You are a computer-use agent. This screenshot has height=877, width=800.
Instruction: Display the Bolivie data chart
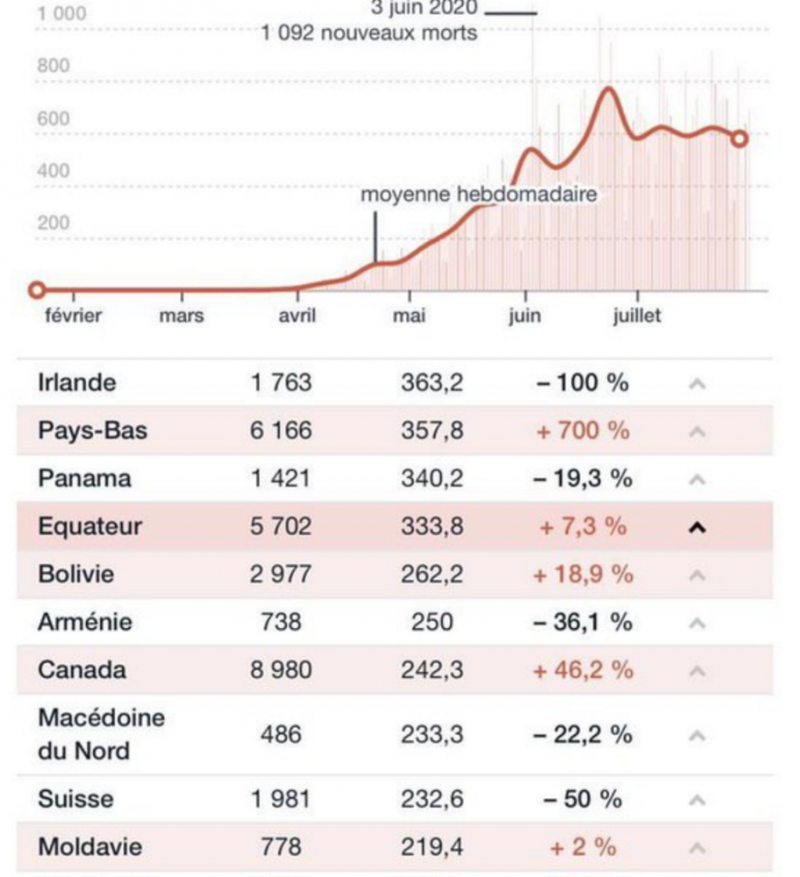point(698,575)
